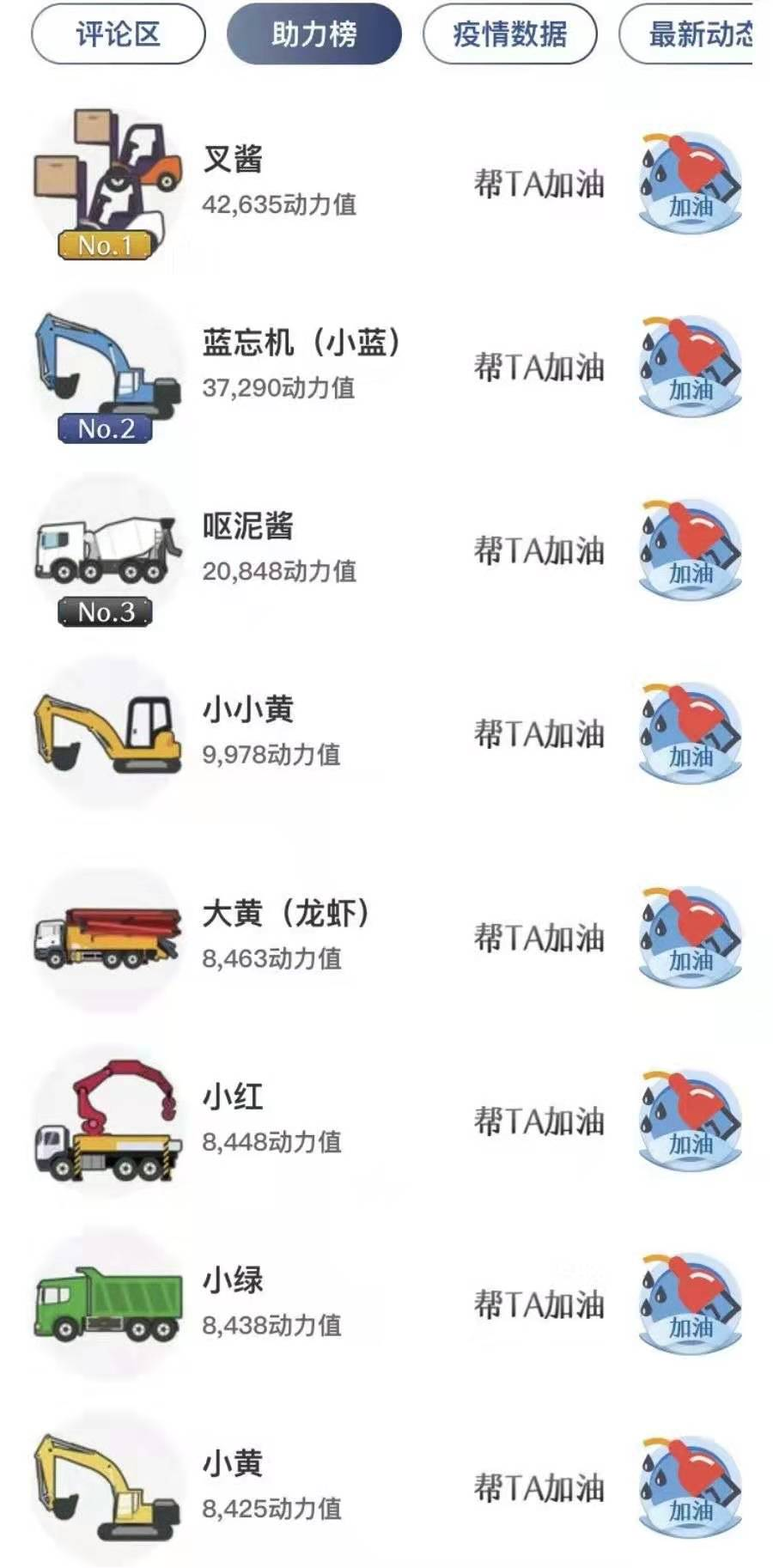Tap 加油 for 大黄（龙虾）
This screenshot has width=773, height=1568.
690,939
